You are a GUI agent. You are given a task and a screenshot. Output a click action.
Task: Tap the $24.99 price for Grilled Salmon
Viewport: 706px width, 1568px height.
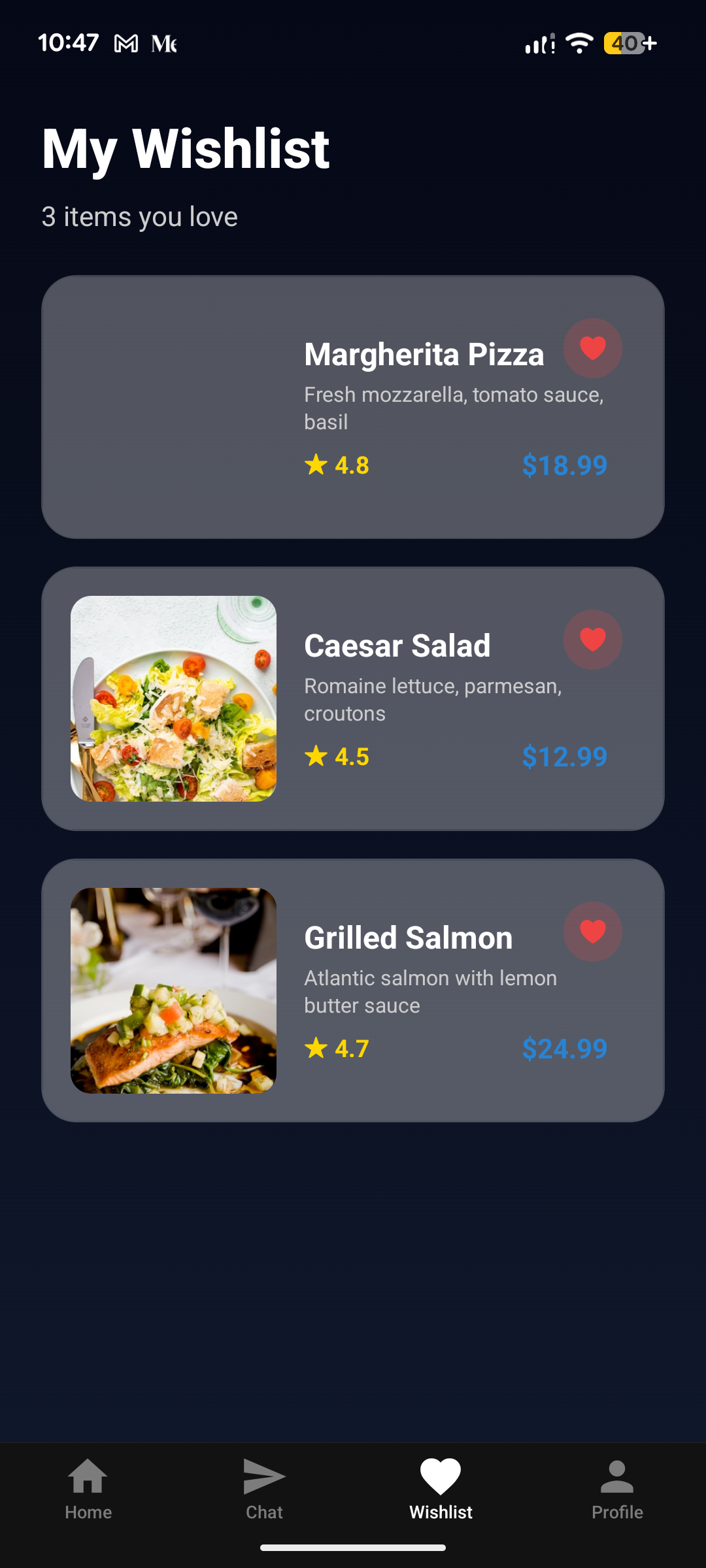pos(564,1047)
